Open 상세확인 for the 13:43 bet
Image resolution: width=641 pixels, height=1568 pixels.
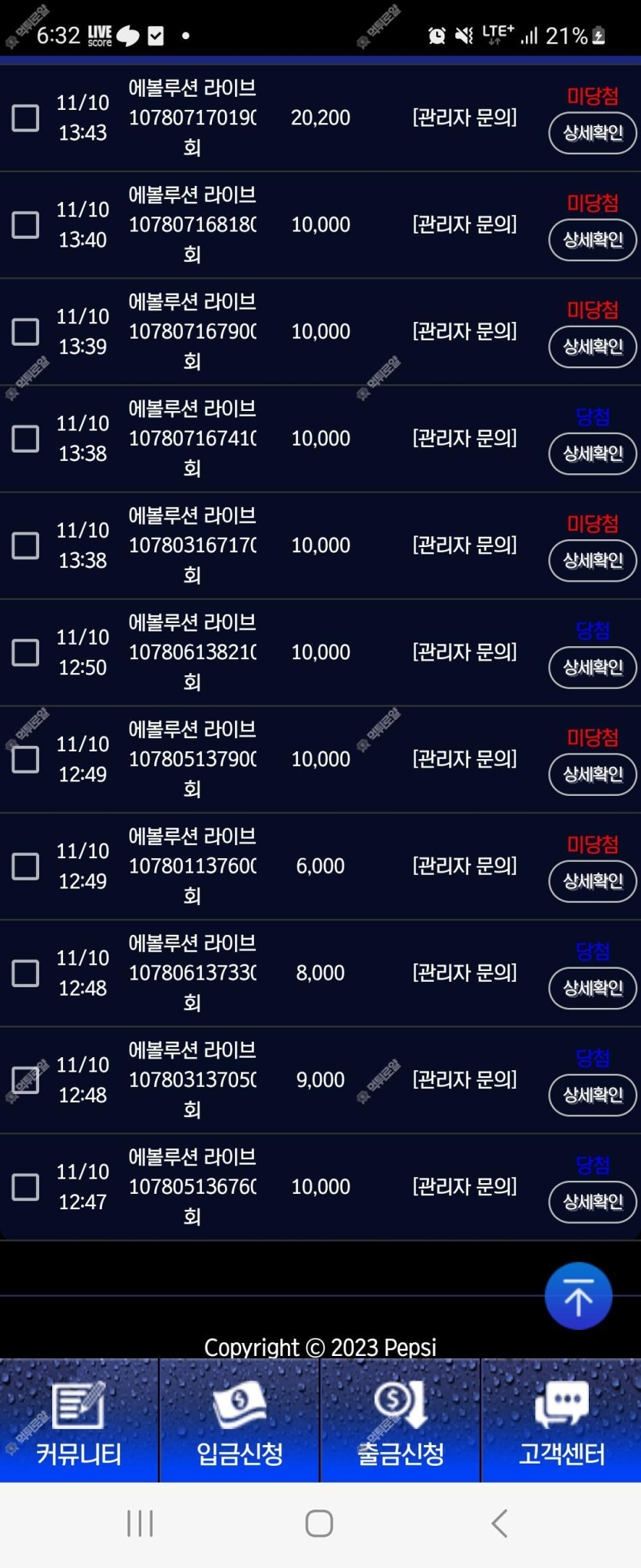click(x=592, y=133)
